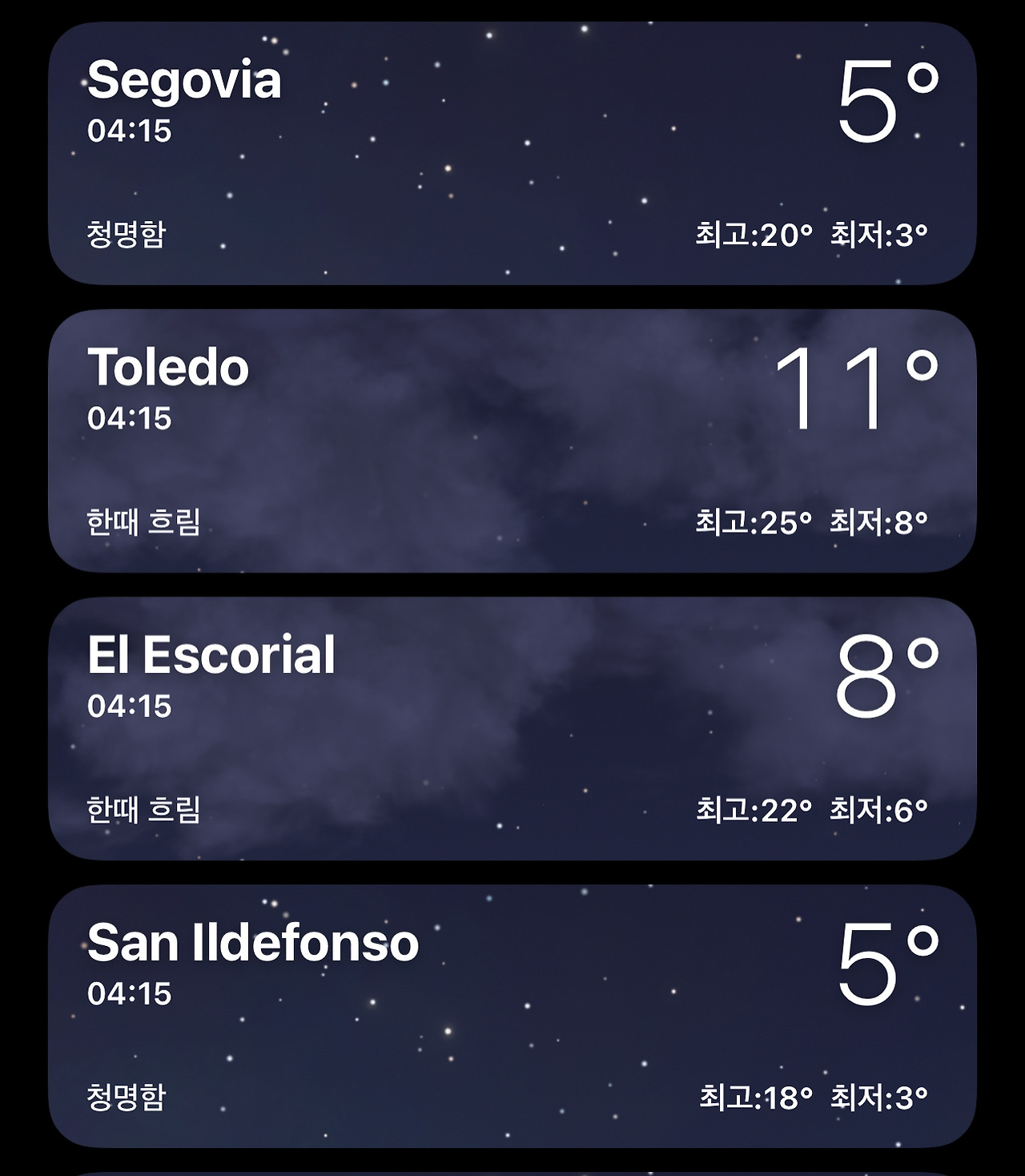Show San Ildefonso forecast
The height and width of the screenshot is (1176, 1025).
(x=512, y=1016)
